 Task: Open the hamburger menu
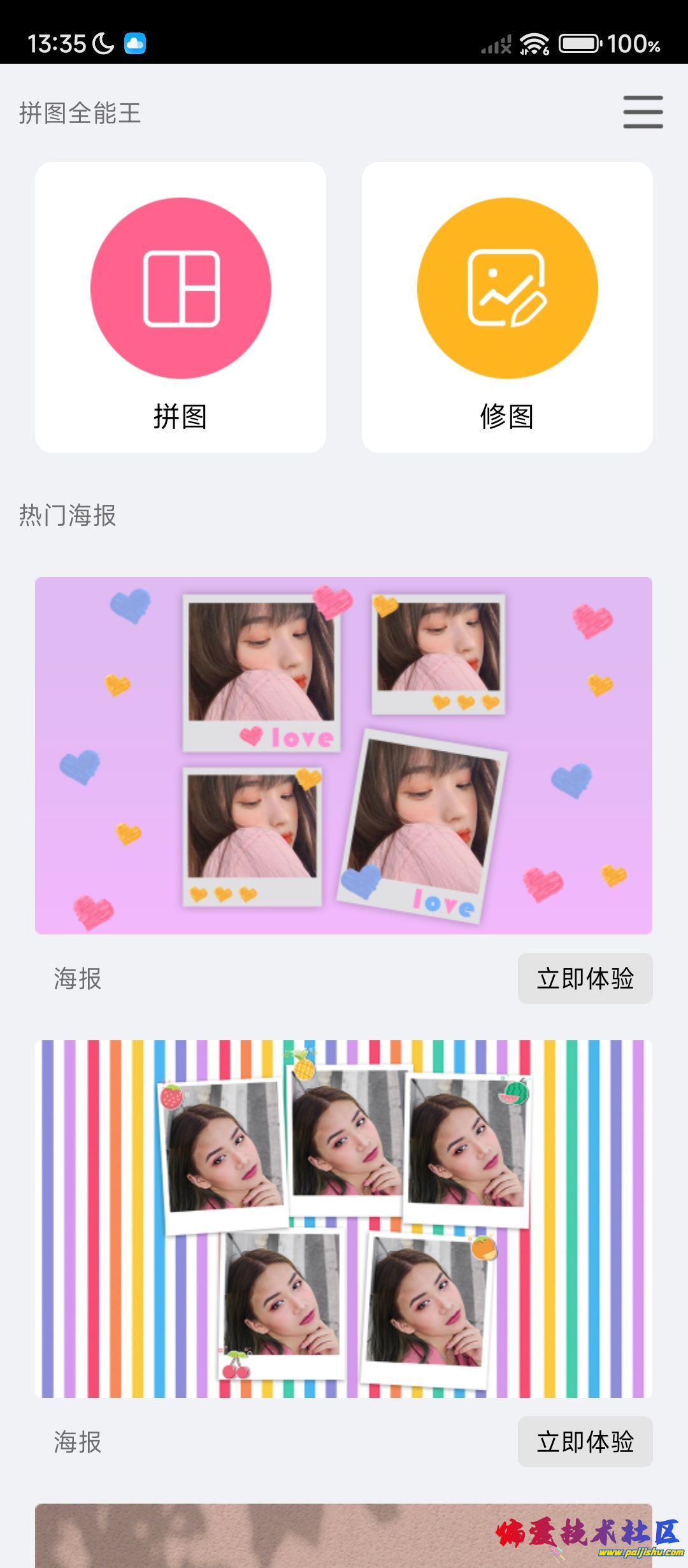[643, 112]
